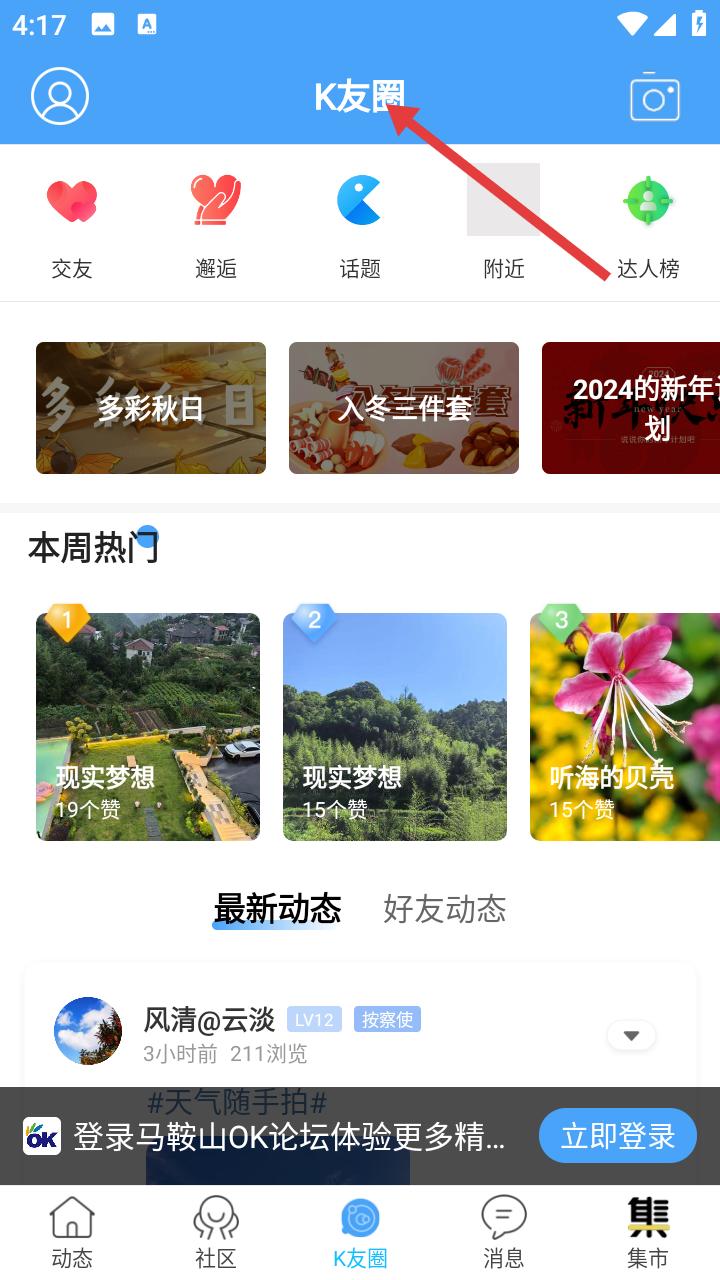Open the 集市 marketplace icon

[648, 1229]
